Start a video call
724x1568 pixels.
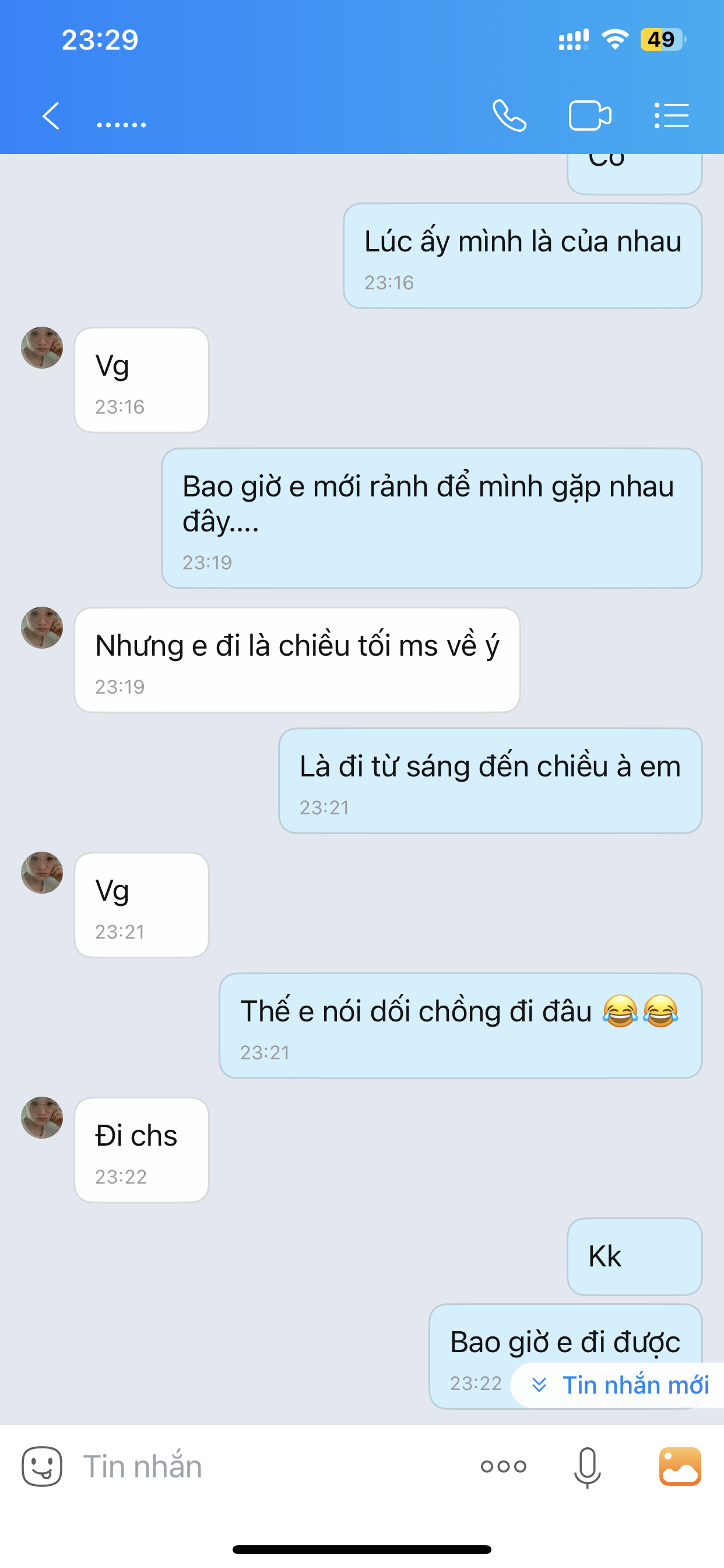(x=589, y=116)
